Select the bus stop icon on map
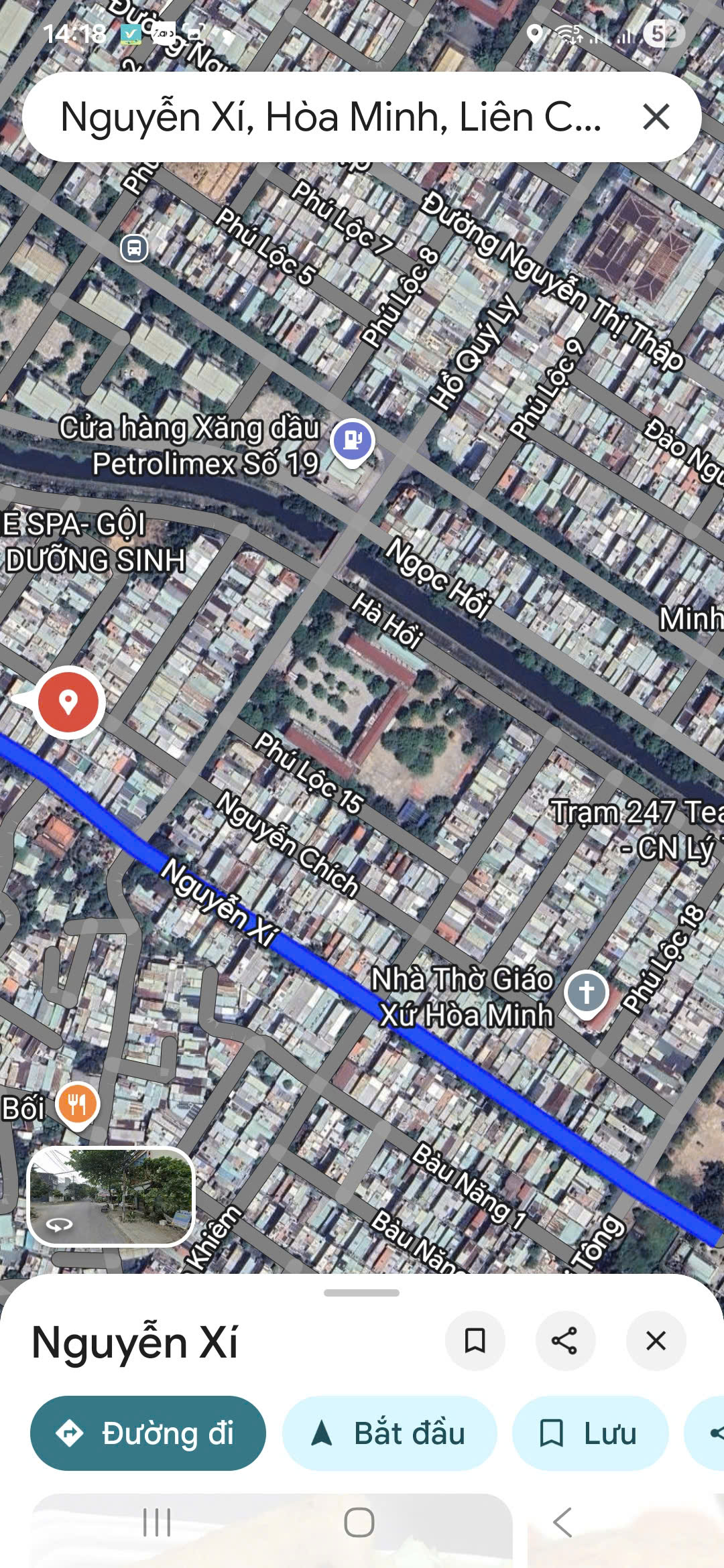The height and width of the screenshot is (1568, 724). (x=134, y=248)
